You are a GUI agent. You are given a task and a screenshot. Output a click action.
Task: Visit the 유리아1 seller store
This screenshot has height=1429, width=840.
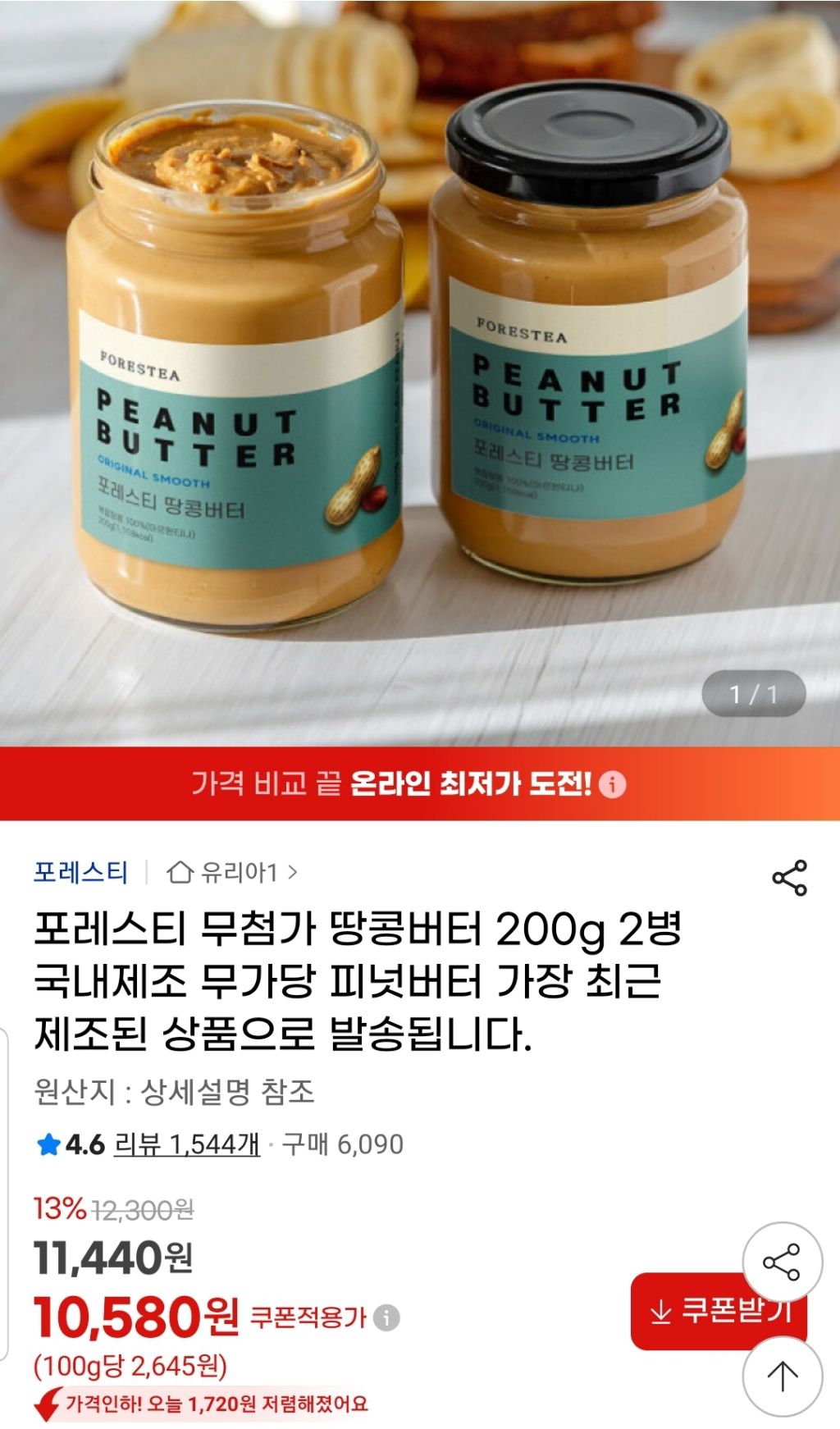click(x=232, y=872)
